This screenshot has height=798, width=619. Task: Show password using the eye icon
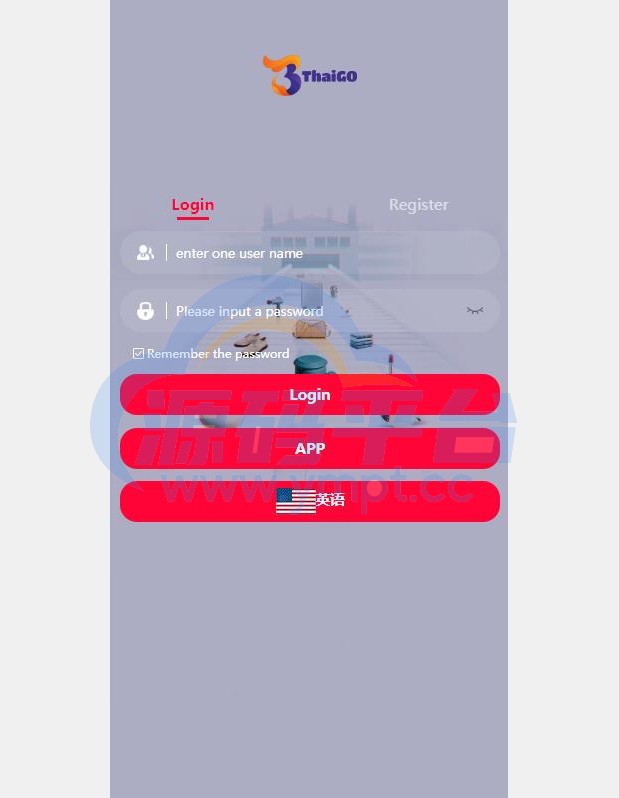coord(475,311)
